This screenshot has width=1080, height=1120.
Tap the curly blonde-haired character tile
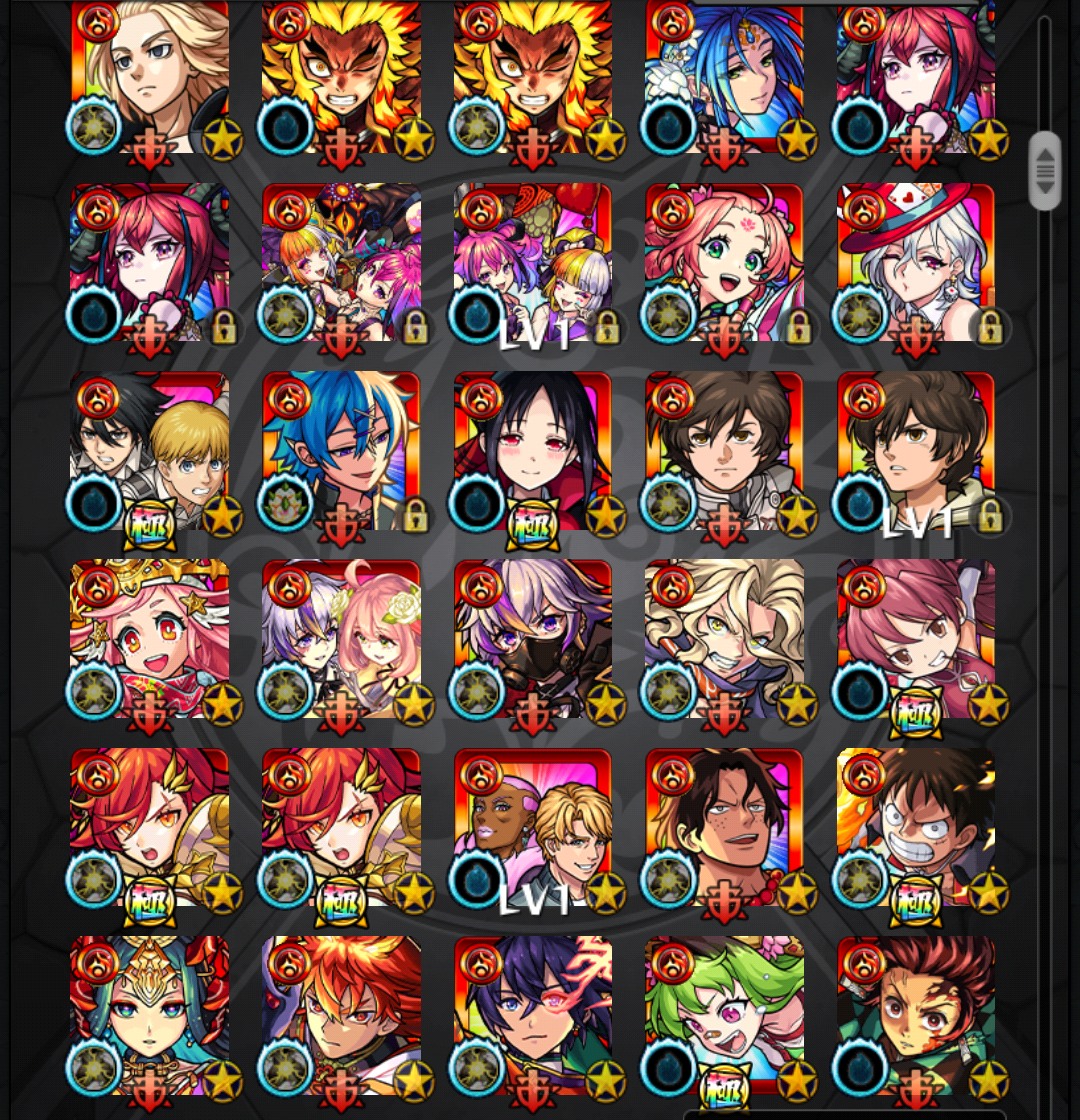724,639
